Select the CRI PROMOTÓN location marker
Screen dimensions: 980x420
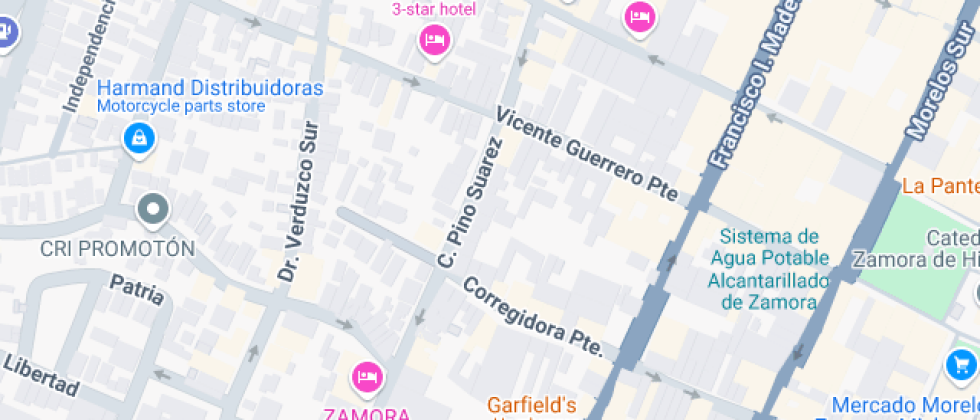(154, 210)
